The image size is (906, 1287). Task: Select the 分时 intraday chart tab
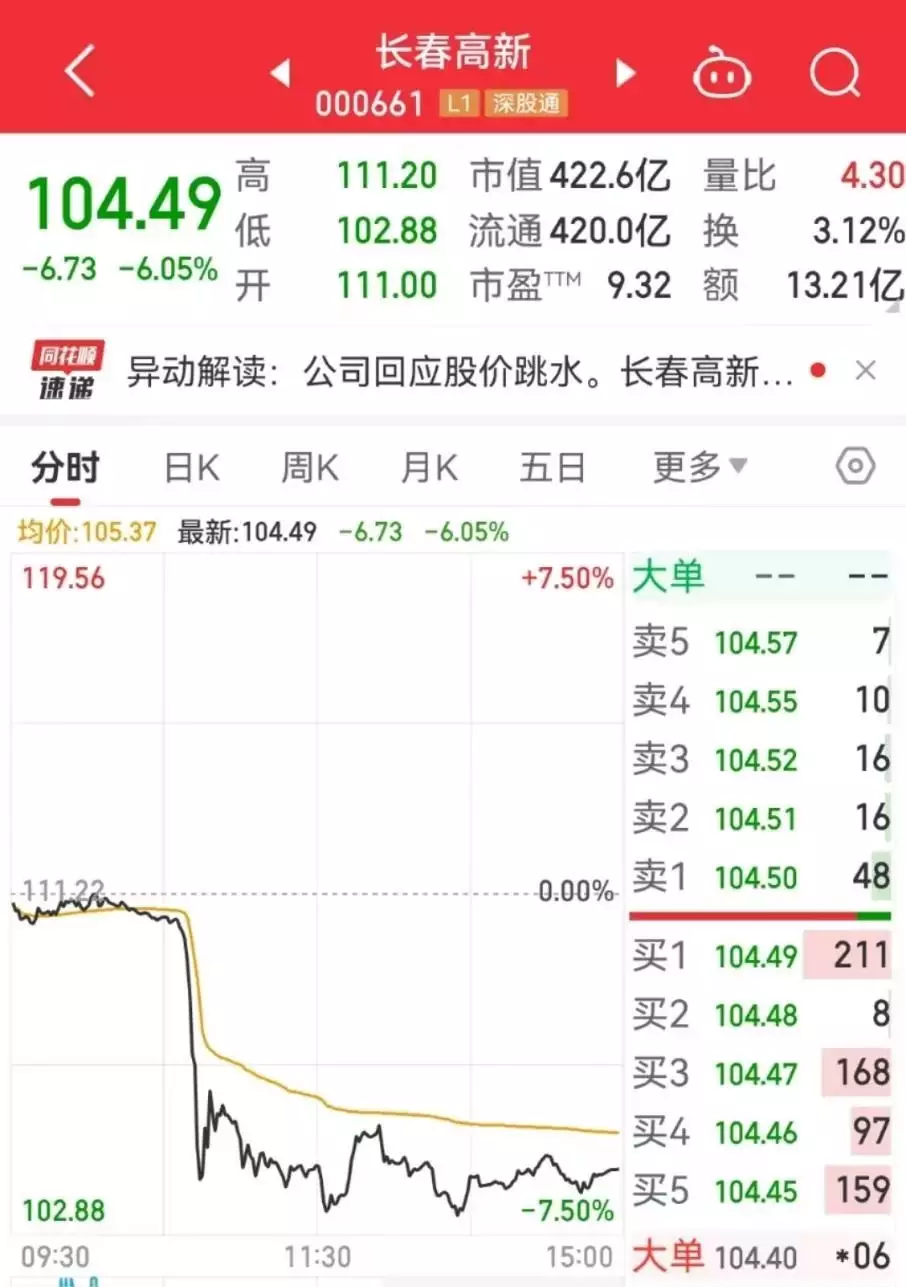coord(65,466)
